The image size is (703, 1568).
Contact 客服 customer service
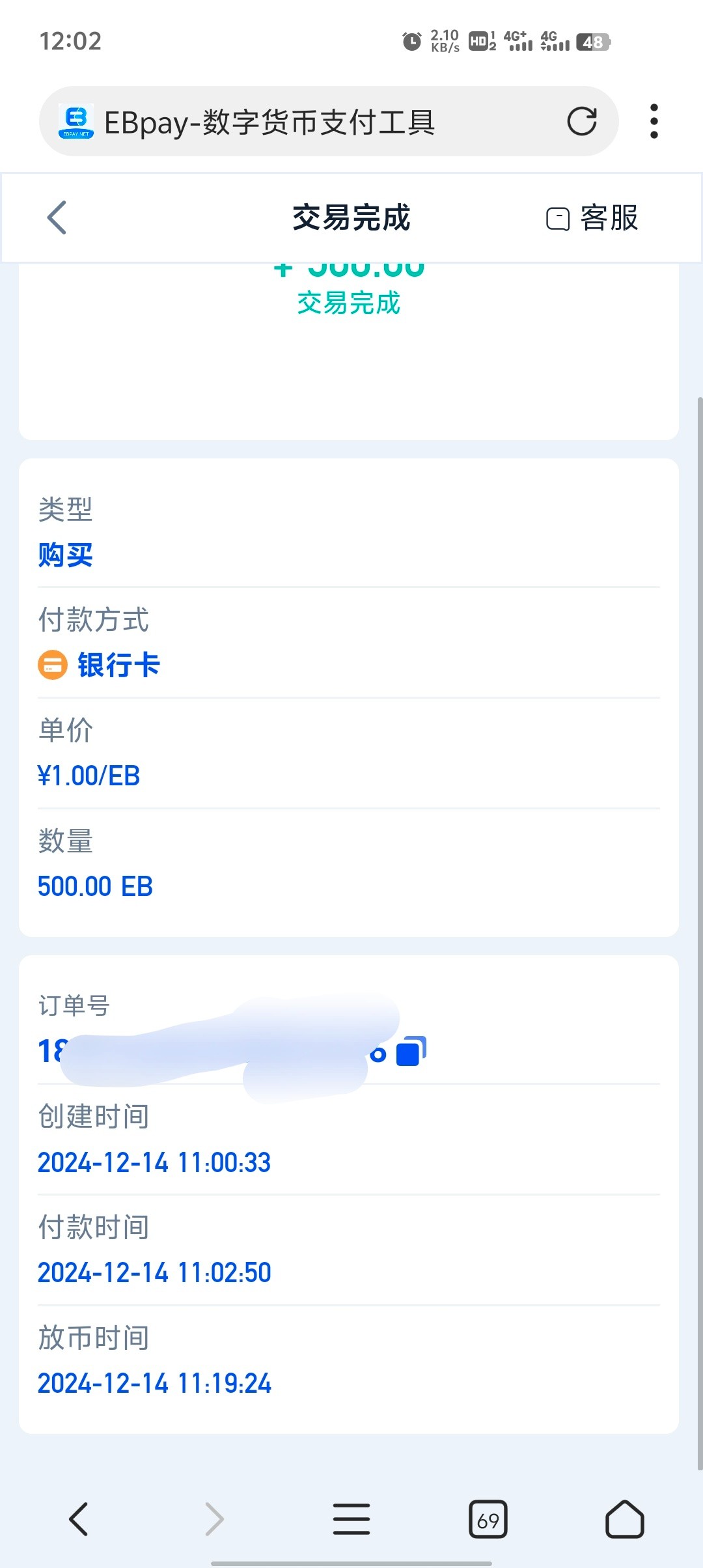[x=592, y=218]
